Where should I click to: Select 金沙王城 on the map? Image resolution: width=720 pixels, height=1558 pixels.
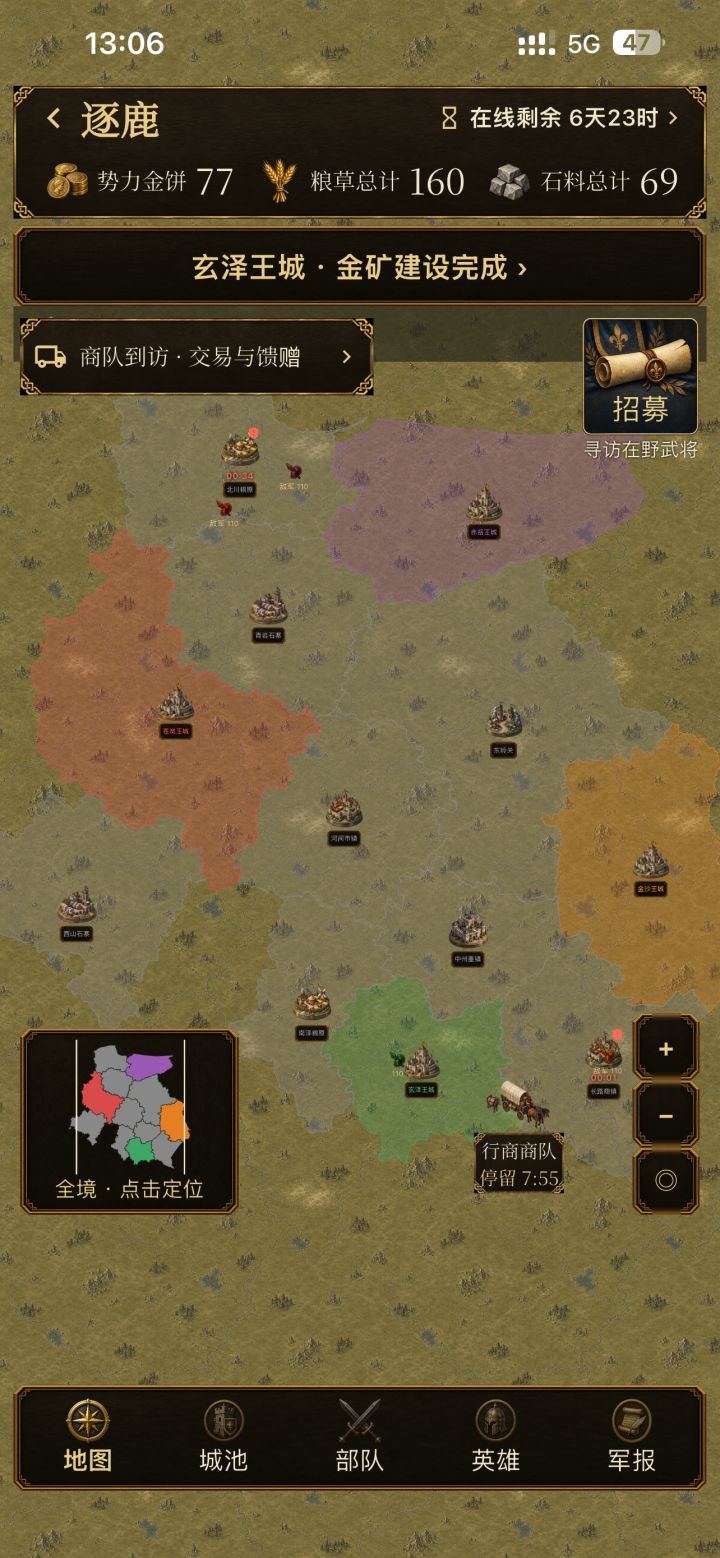click(x=650, y=866)
